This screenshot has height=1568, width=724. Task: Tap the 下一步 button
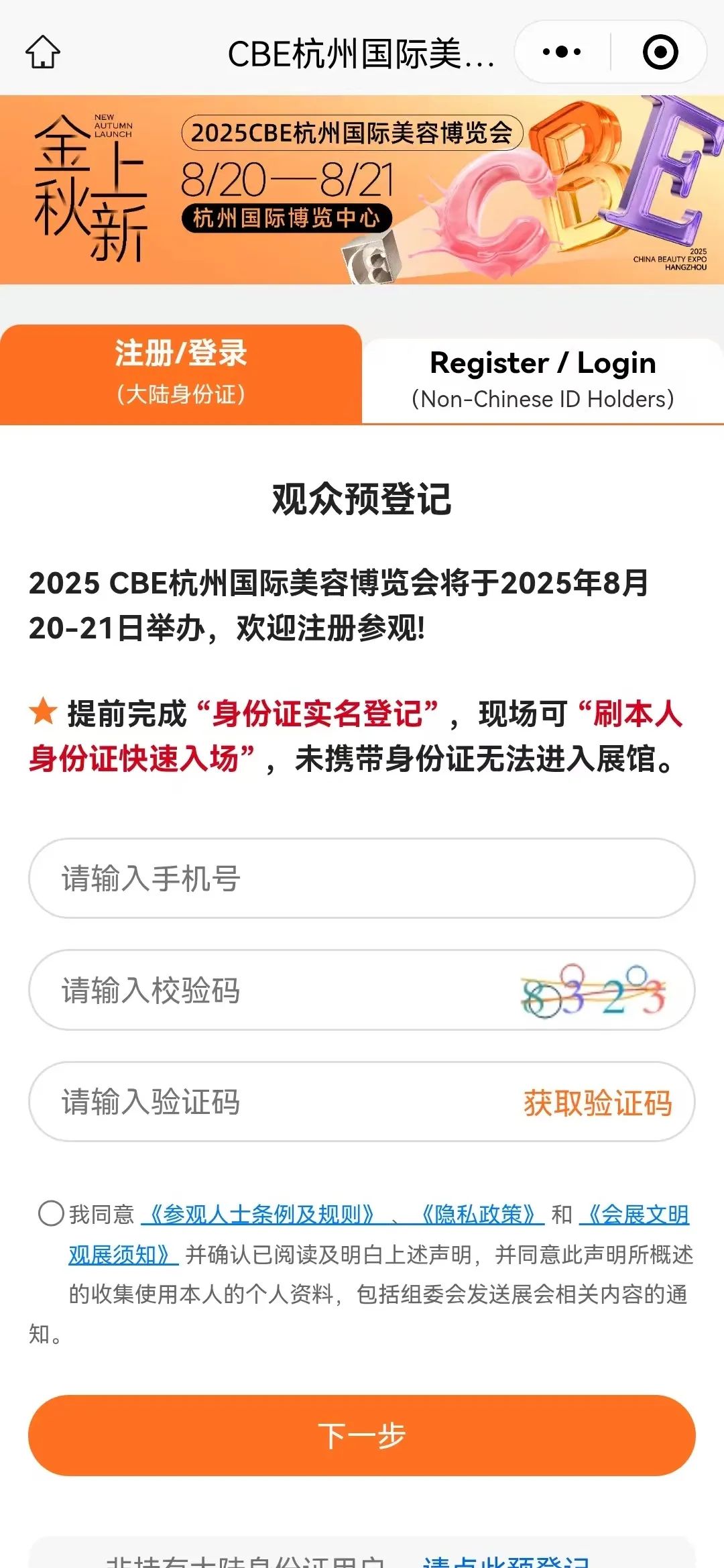click(x=362, y=1435)
